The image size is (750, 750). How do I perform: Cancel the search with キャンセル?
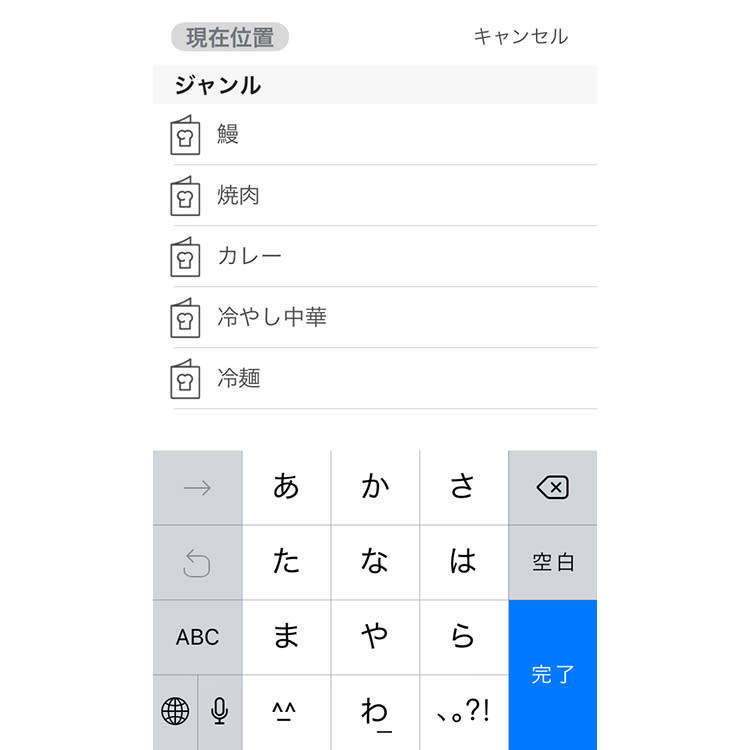(520, 37)
